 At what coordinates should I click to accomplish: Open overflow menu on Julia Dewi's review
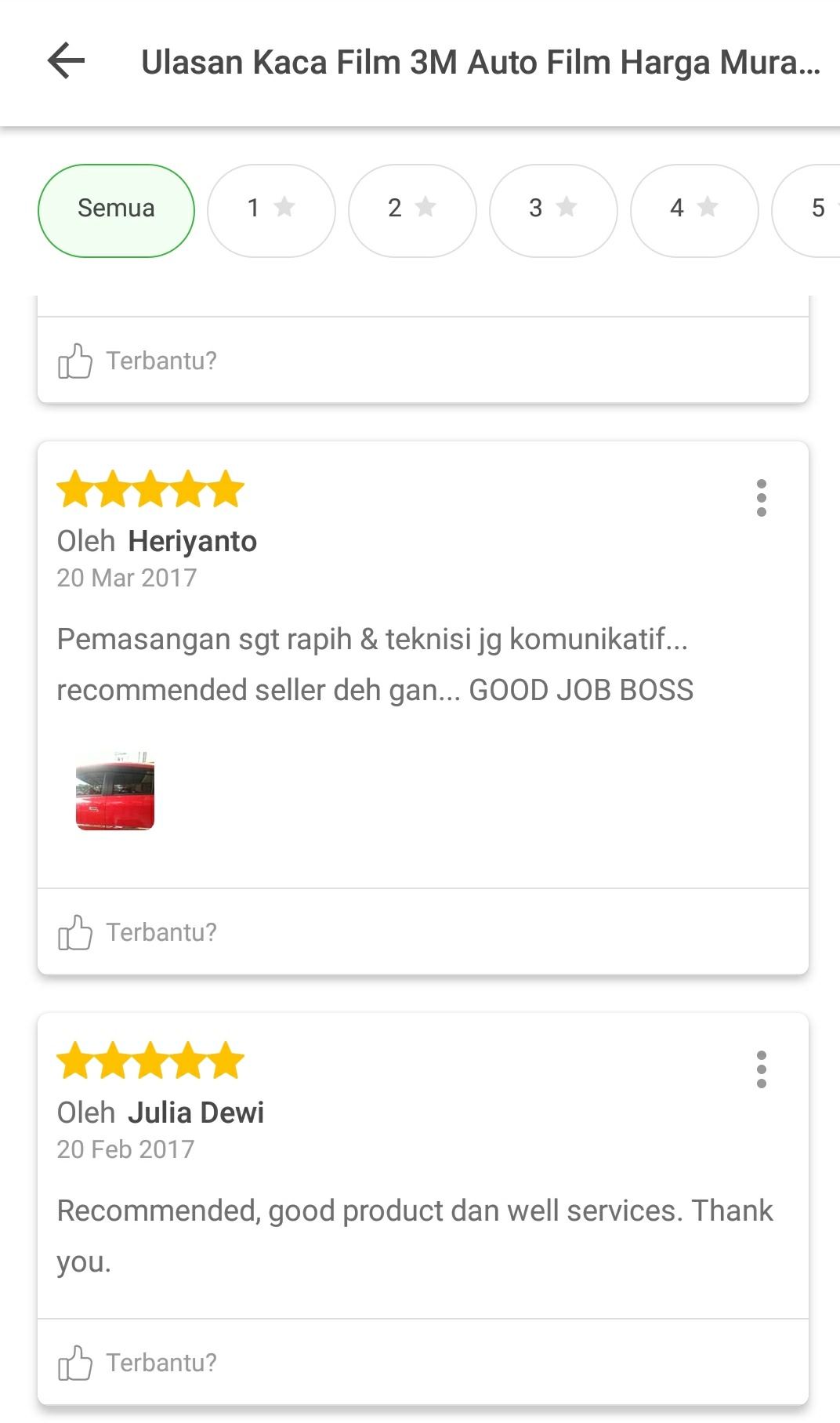coord(761,1069)
